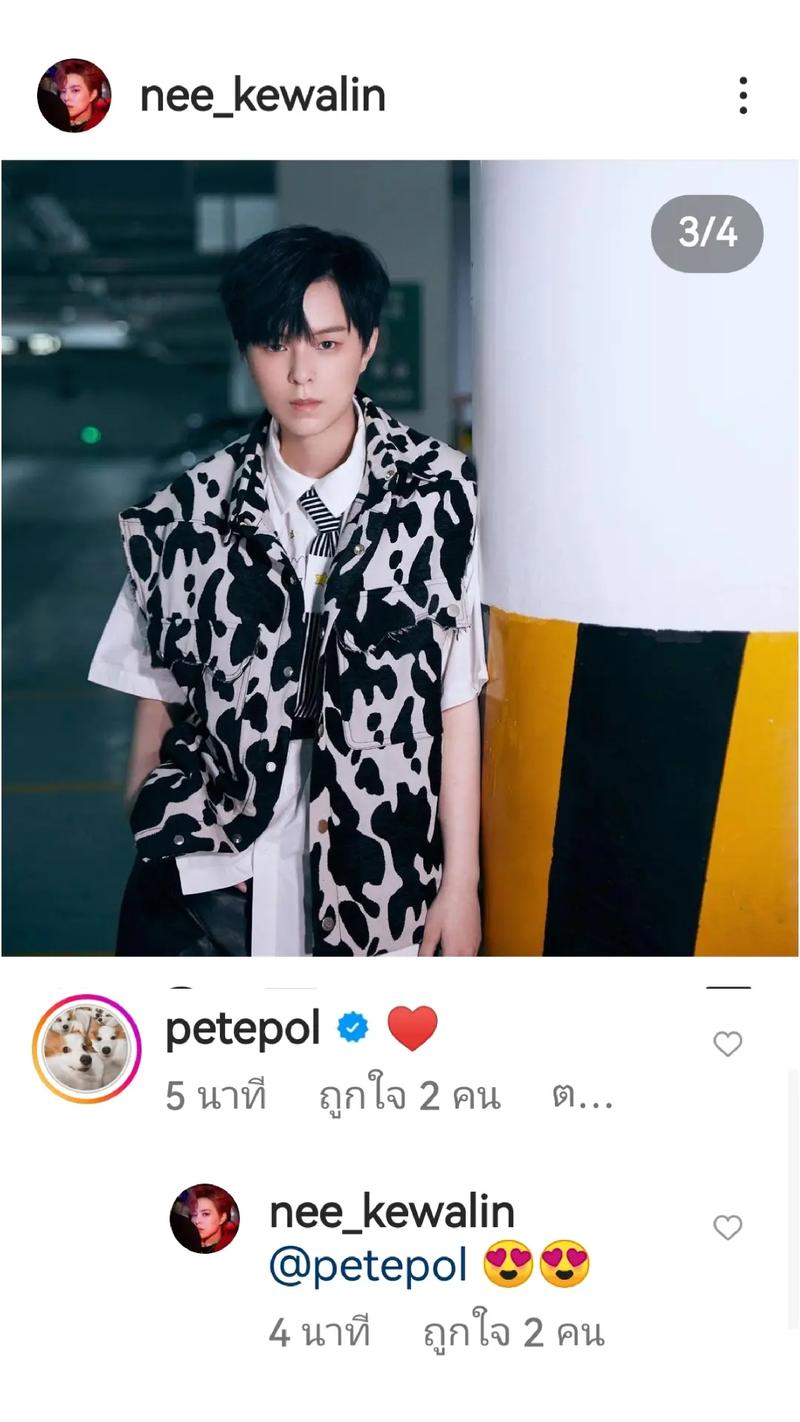Viewport: 800px width, 1422px height.
Task: Tap the nee_kewalin username in the reply
Action: [391, 1212]
